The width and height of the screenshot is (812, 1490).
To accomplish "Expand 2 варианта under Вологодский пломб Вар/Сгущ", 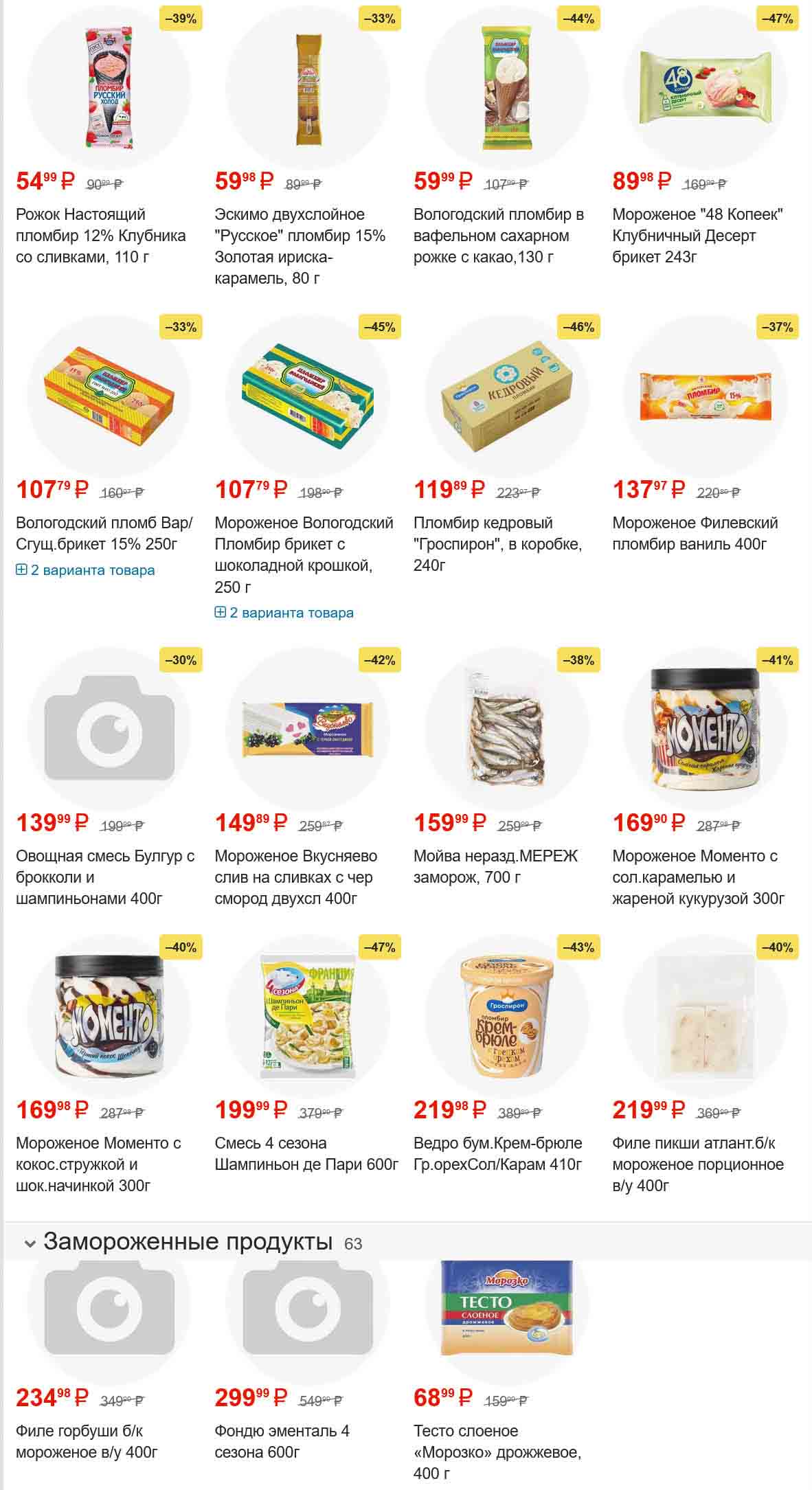I will (85, 570).
